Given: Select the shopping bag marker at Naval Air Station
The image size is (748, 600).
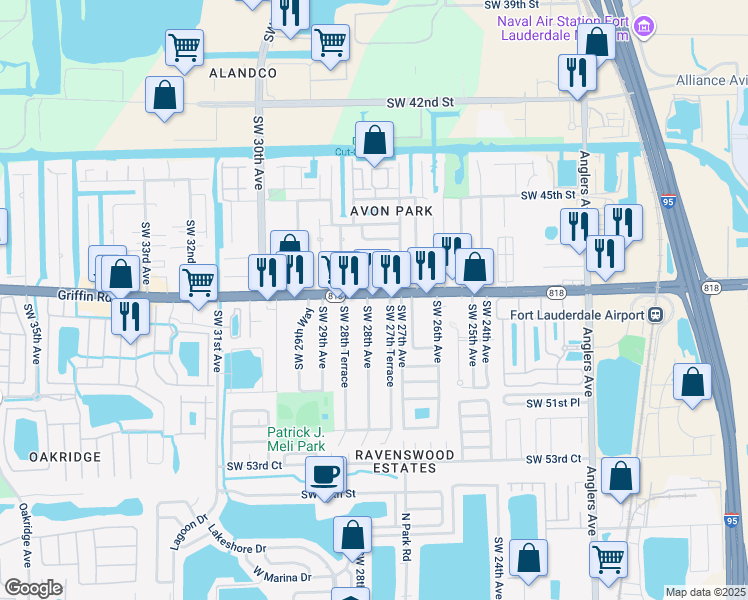Looking at the screenshot, I should (597, 43).
